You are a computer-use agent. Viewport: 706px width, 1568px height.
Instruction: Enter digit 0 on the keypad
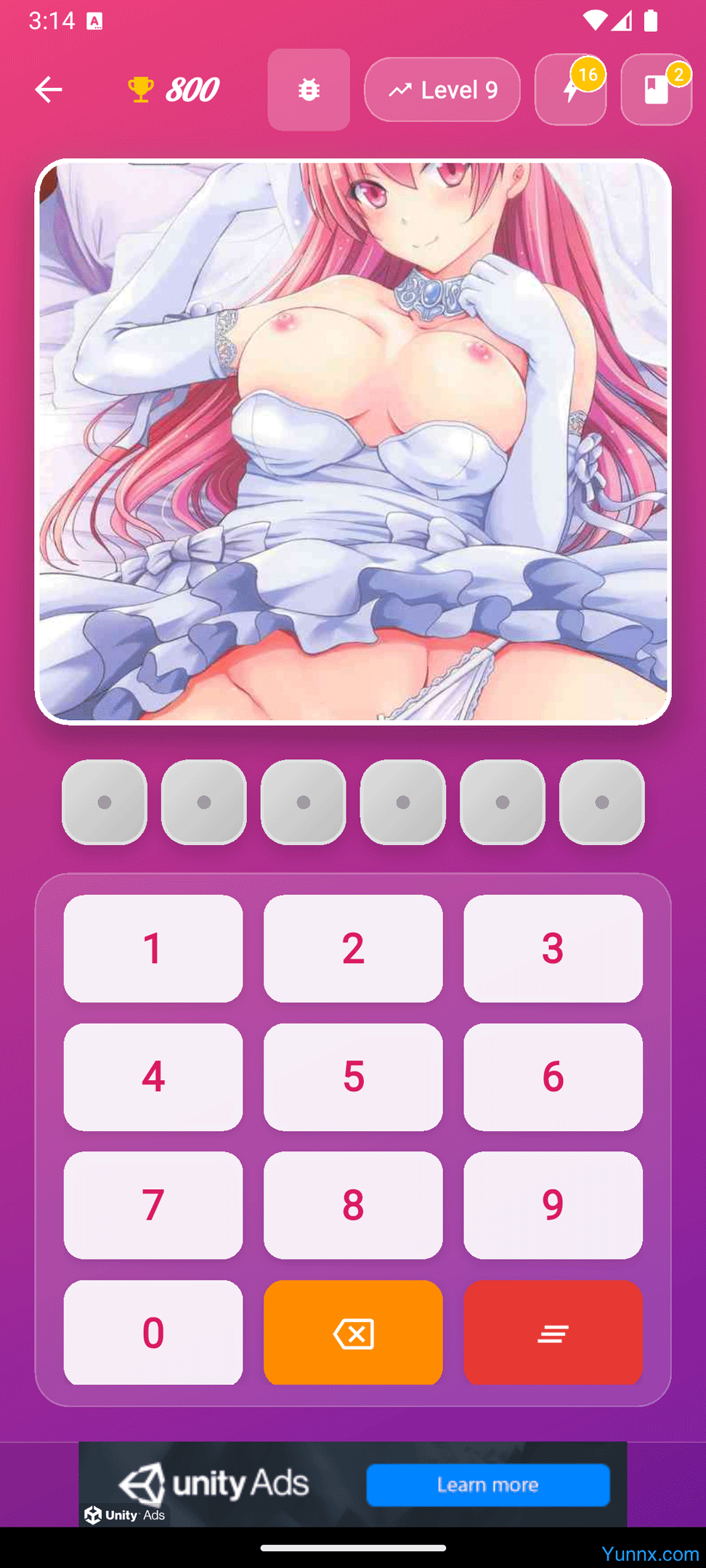pyautogui.click(x=153, y=1332)
